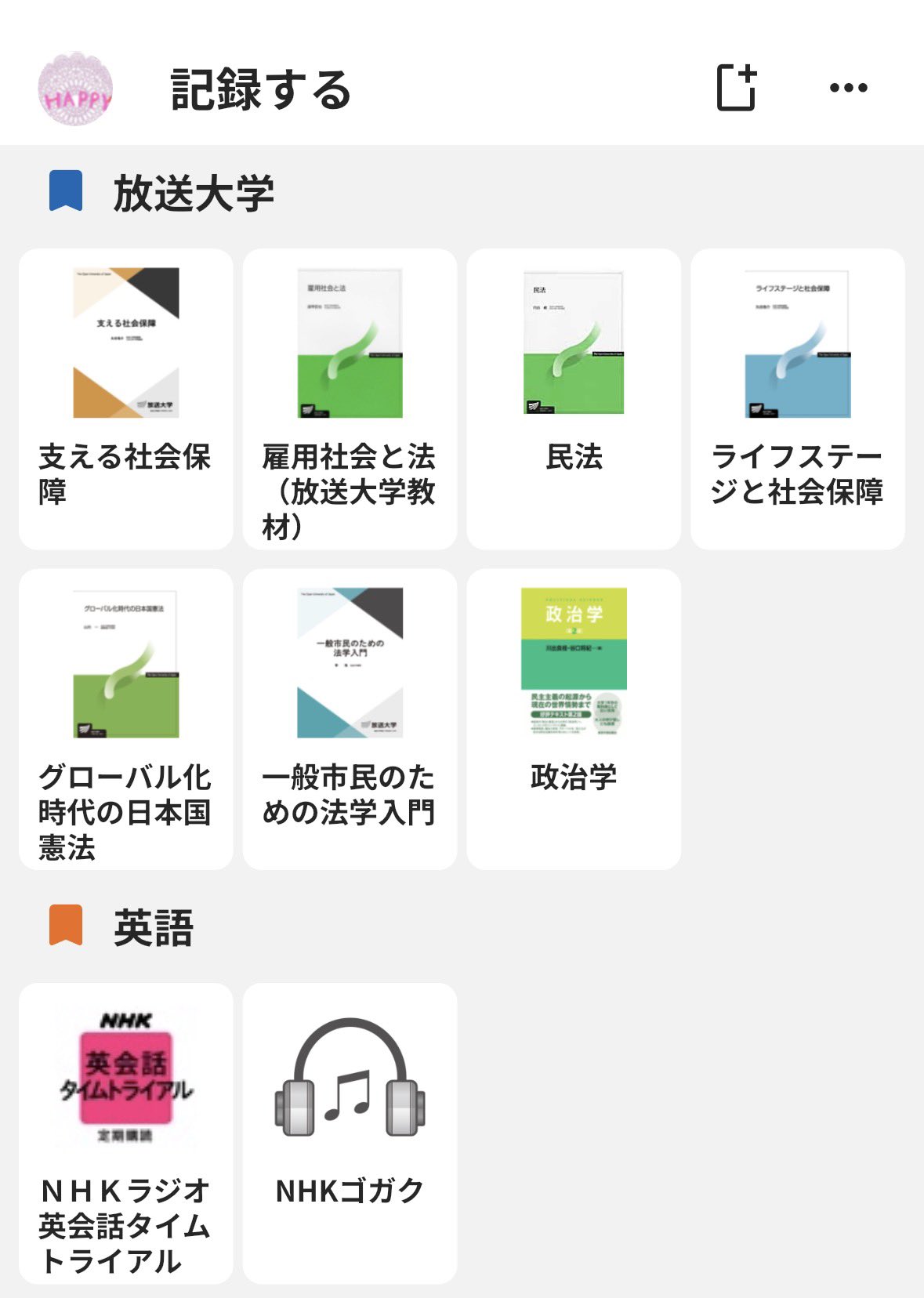Tap the NHKゴガク headphone card
The image size is (924, 1298).
(350, 1133)
